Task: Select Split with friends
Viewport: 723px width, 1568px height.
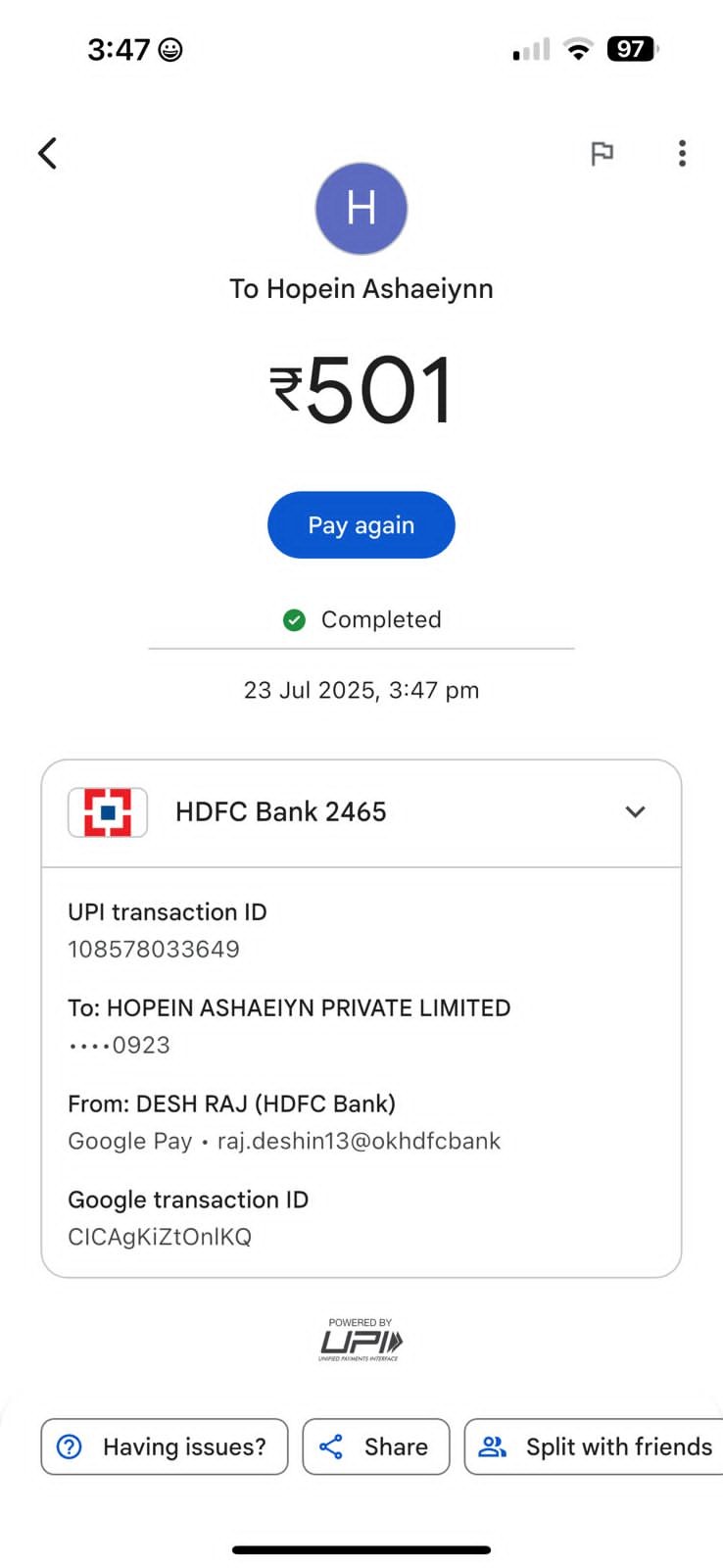Action: pos(594,1446)
